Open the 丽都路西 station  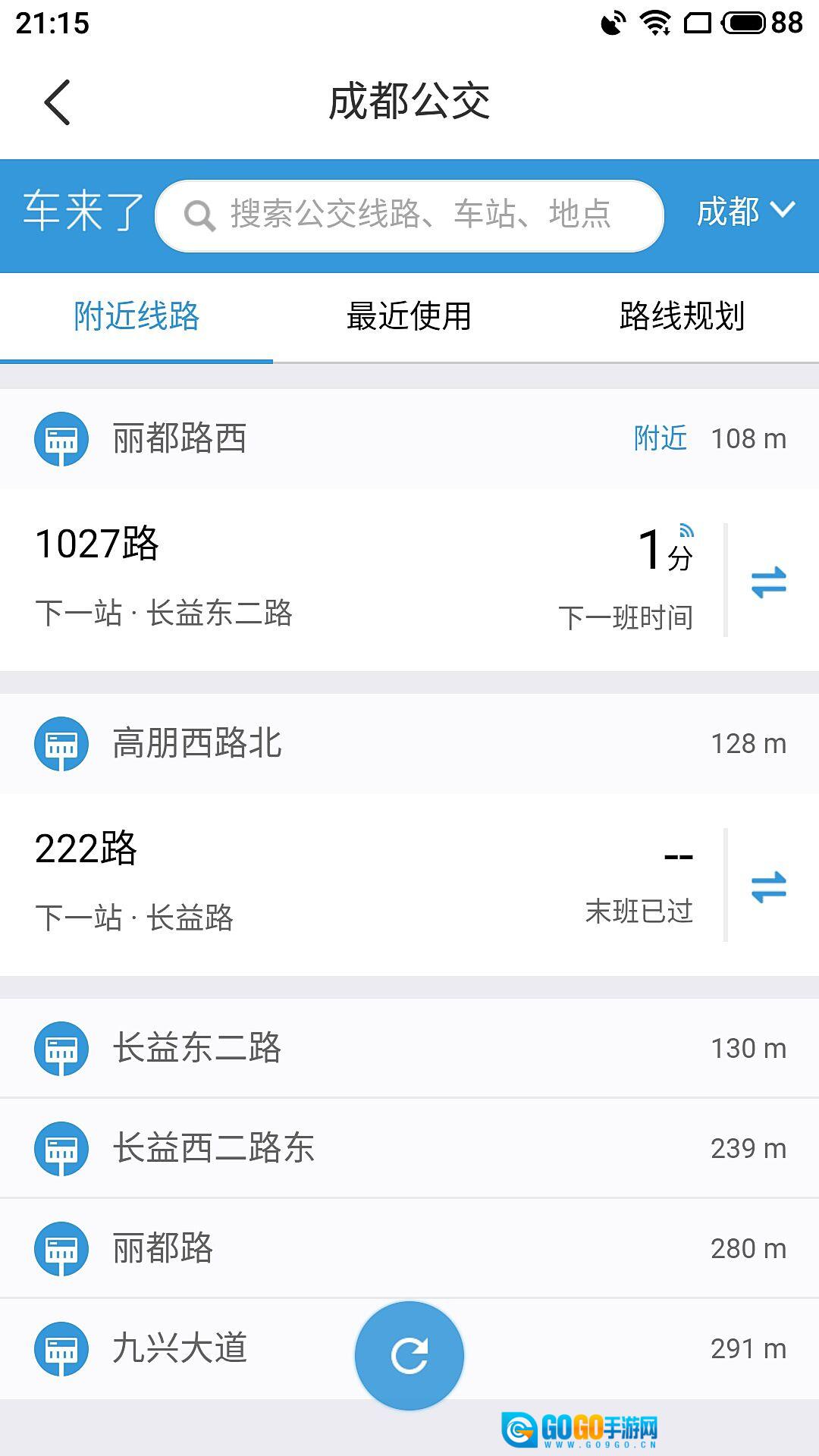pyautogui.click(x=179, y=439)
